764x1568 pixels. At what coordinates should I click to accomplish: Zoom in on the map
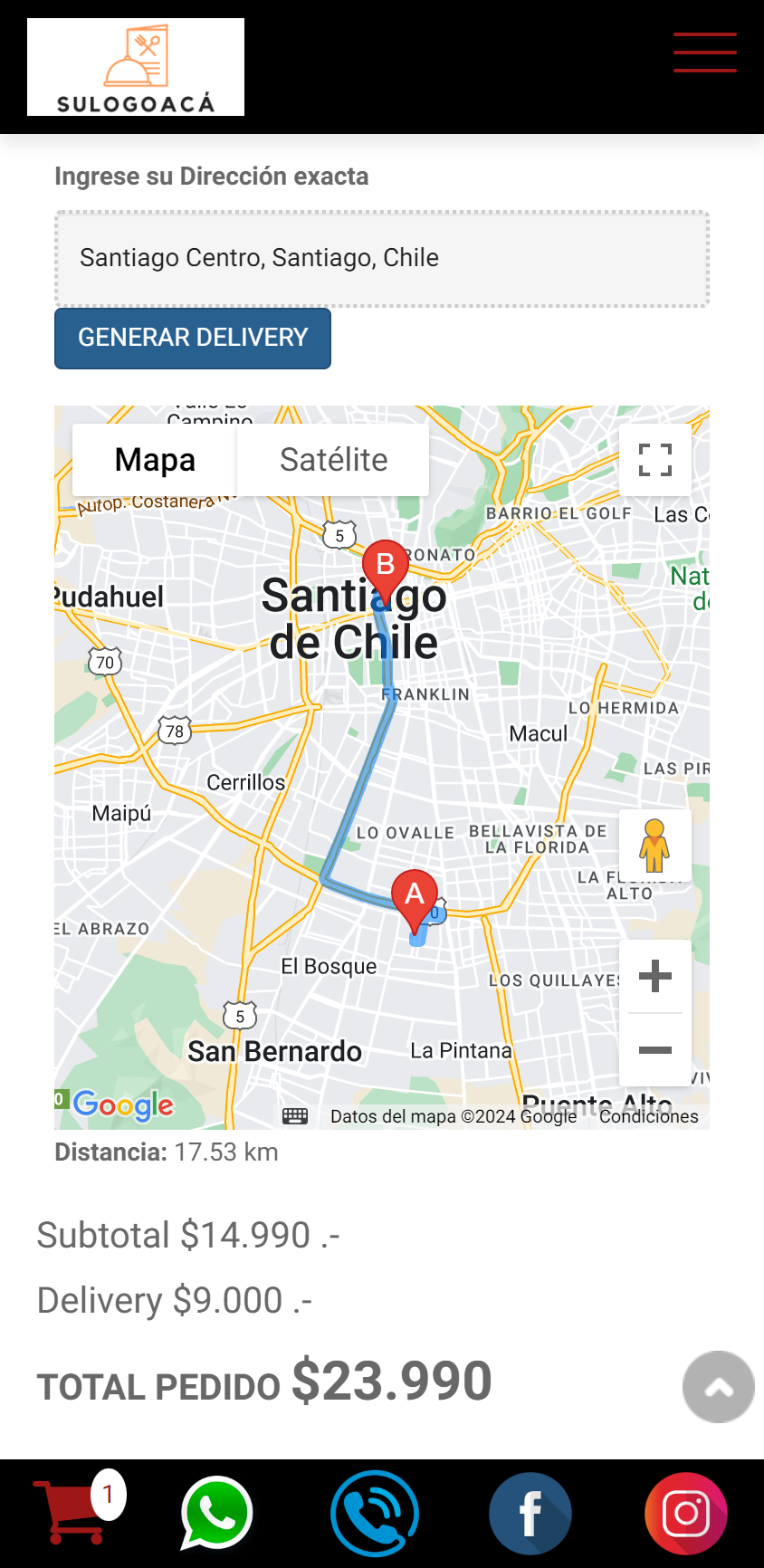(654, 976)
